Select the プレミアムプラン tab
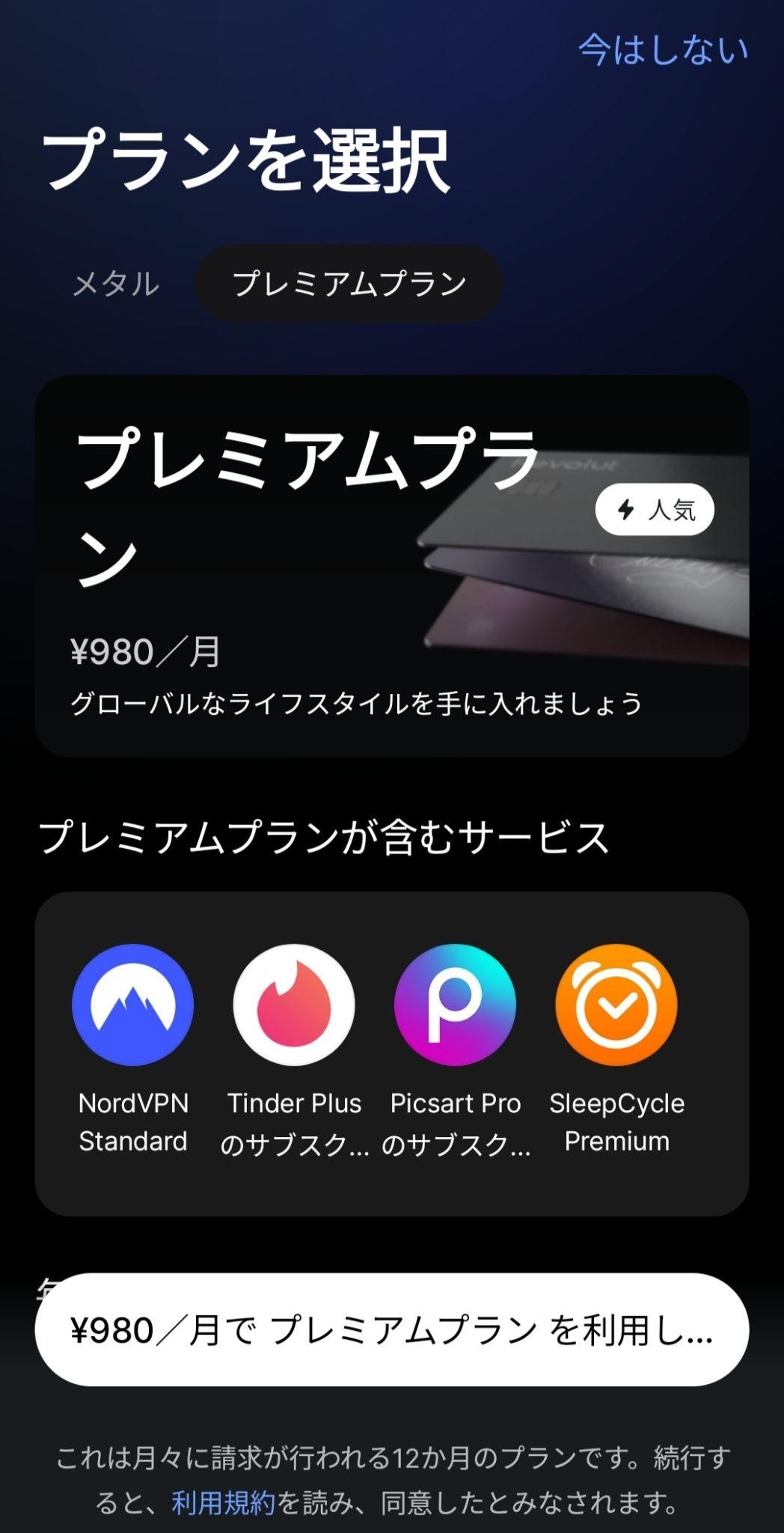The image size is (784, 1533). pyautogui.click(x=349, y=284)
